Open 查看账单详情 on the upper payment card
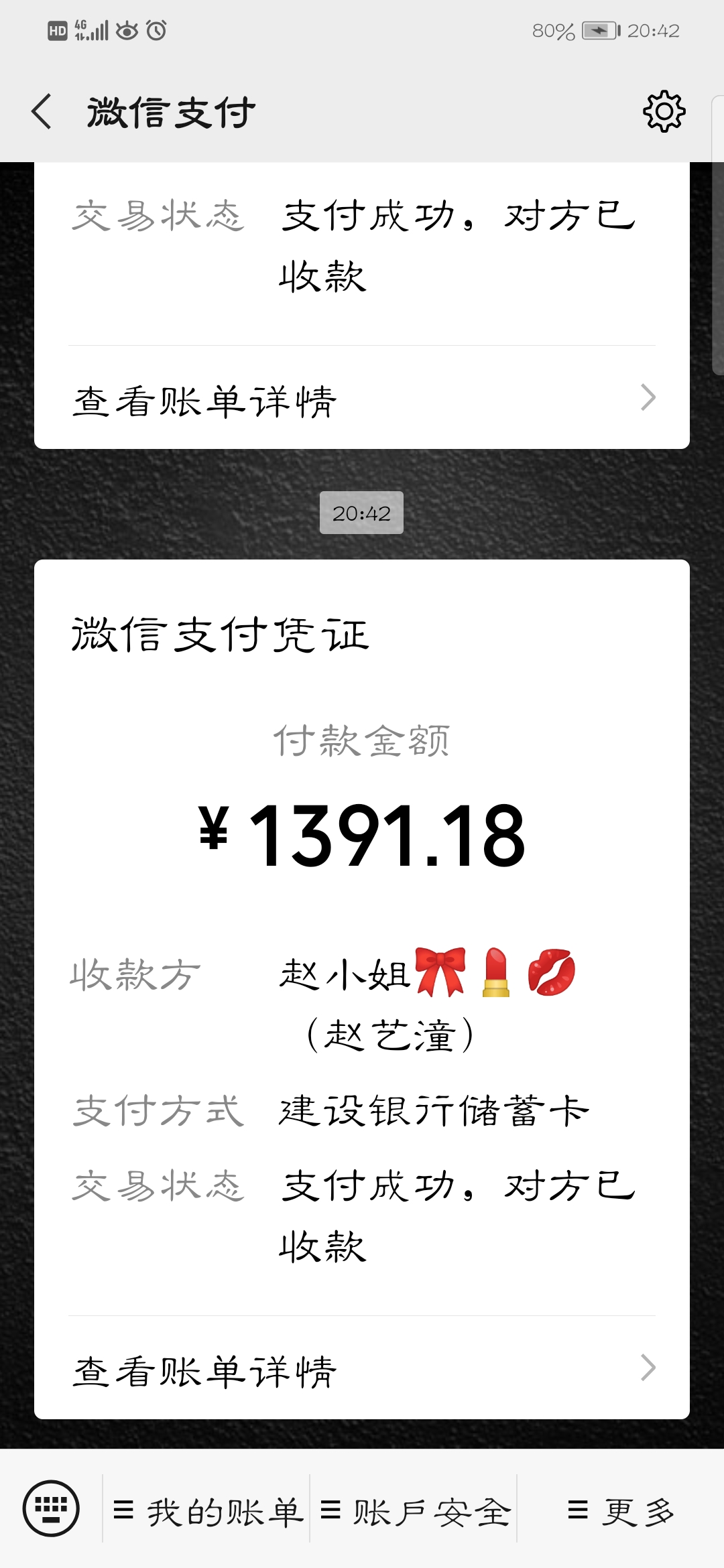This screenshot has width=724, height=1568. coord(362,399)
